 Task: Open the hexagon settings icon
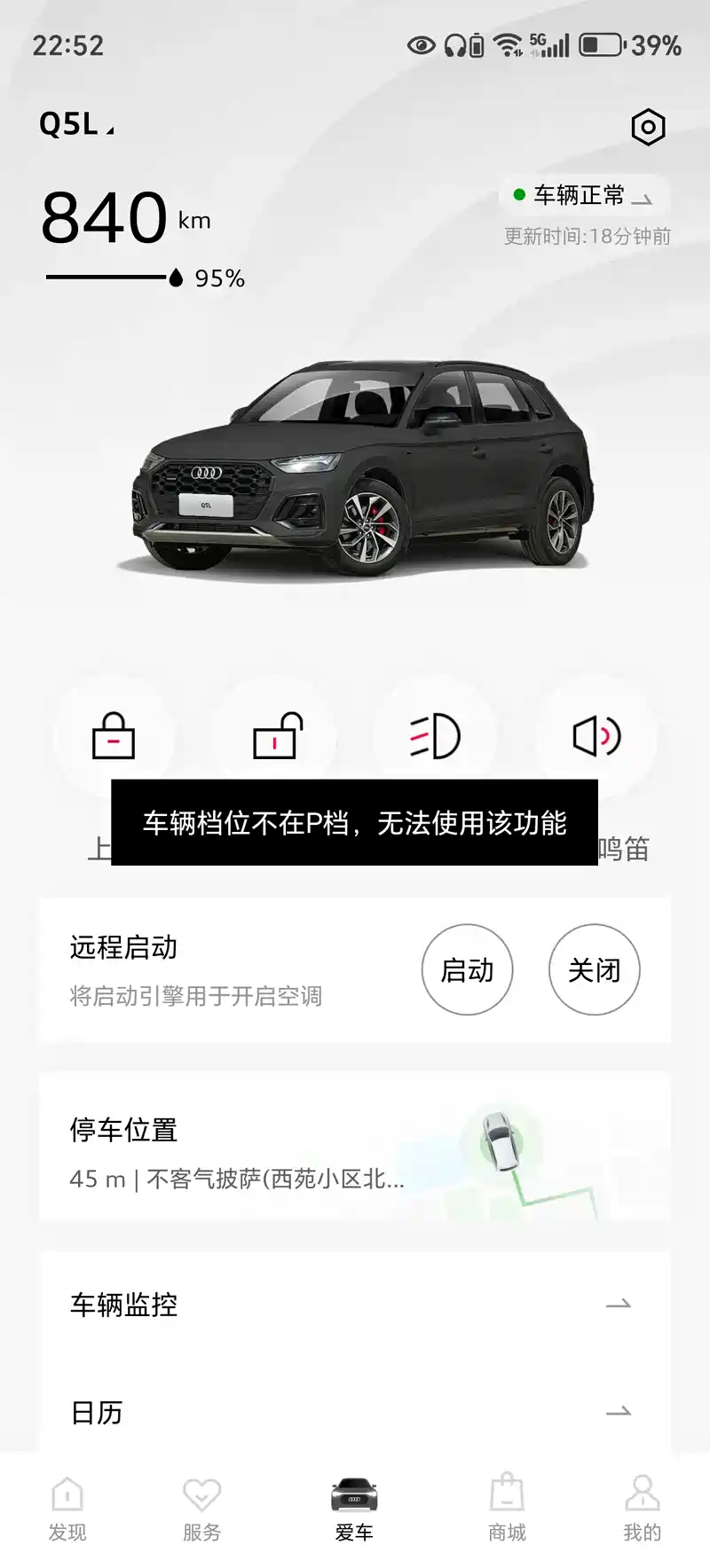click(x=648, y=128)
